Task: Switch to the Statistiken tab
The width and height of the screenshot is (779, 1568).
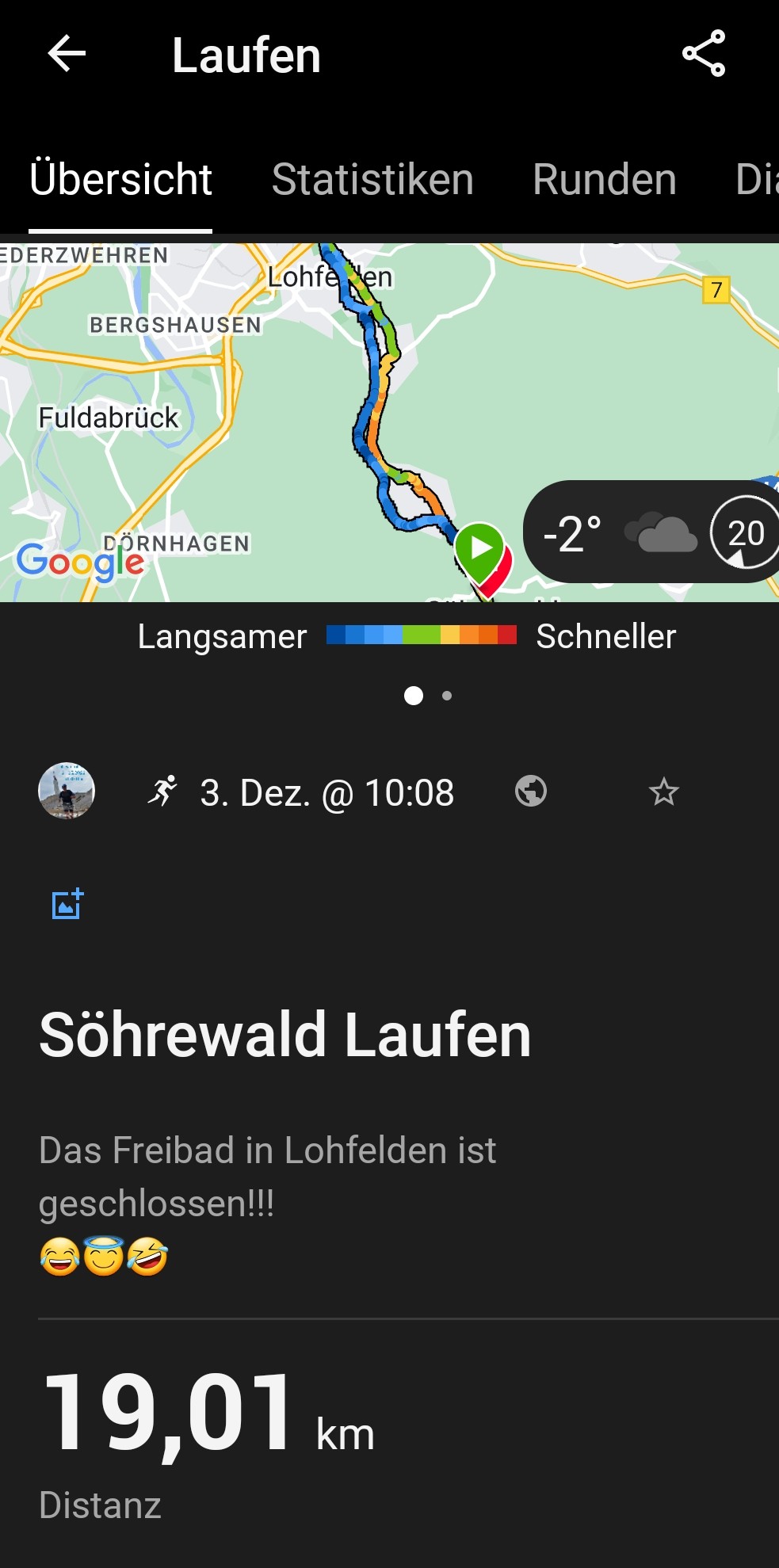Action: 372,179
